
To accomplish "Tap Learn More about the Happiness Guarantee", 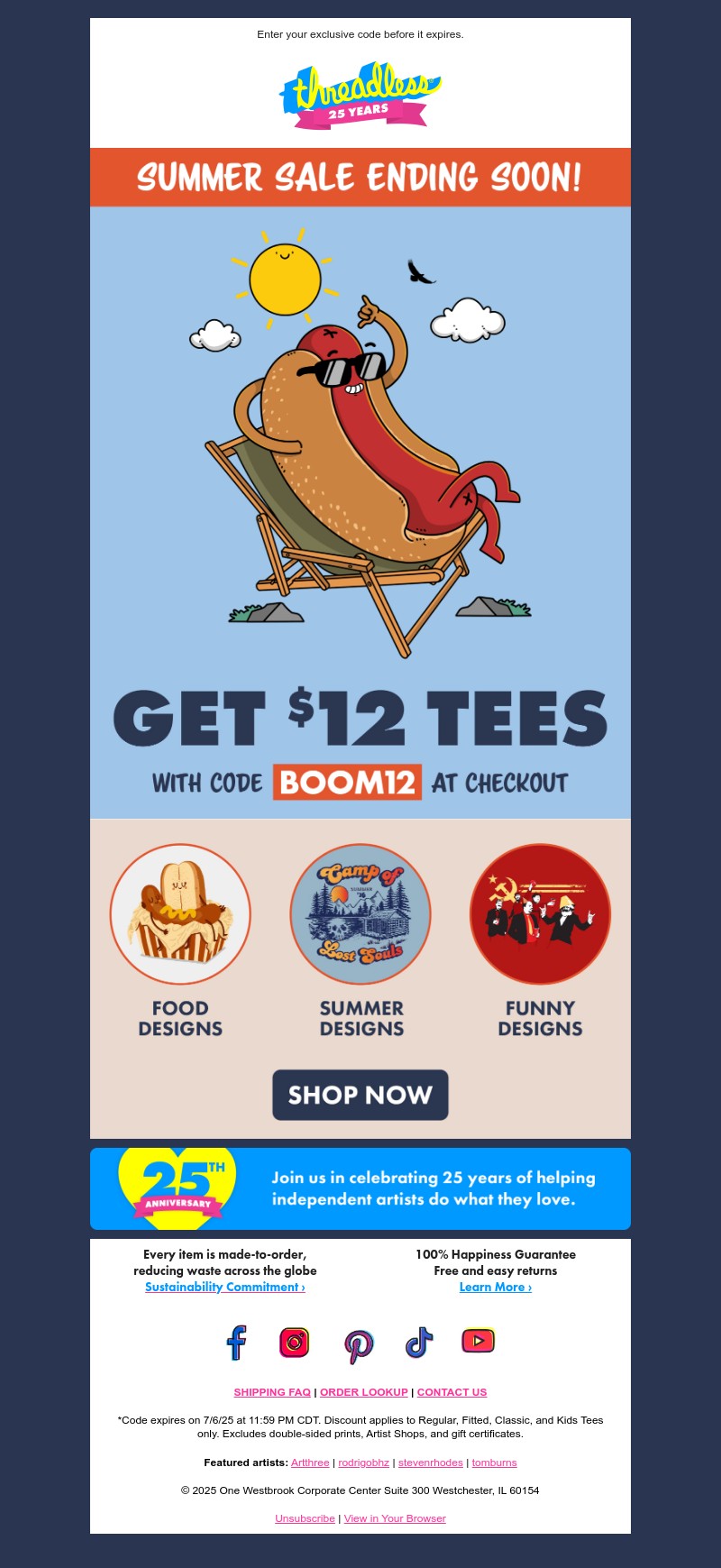I will pos(496,1287).
